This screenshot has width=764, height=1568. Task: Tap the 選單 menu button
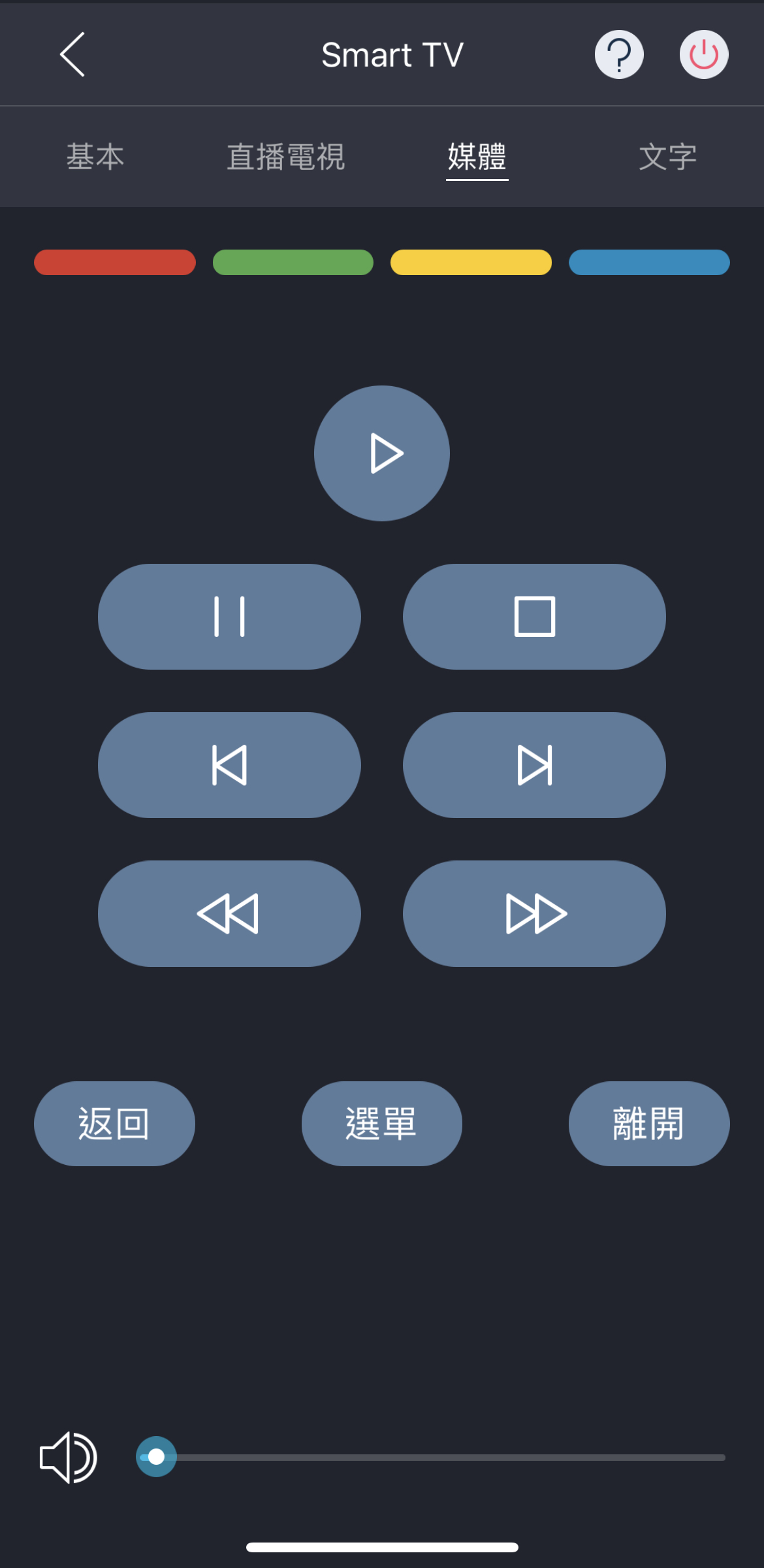coord(382,1124)
